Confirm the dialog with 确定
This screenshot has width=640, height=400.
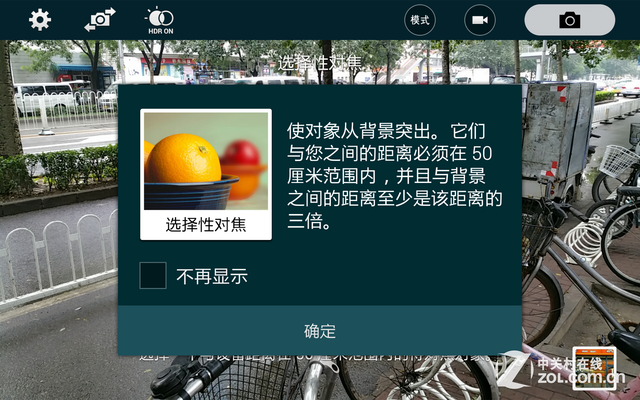tap(320, 331)
